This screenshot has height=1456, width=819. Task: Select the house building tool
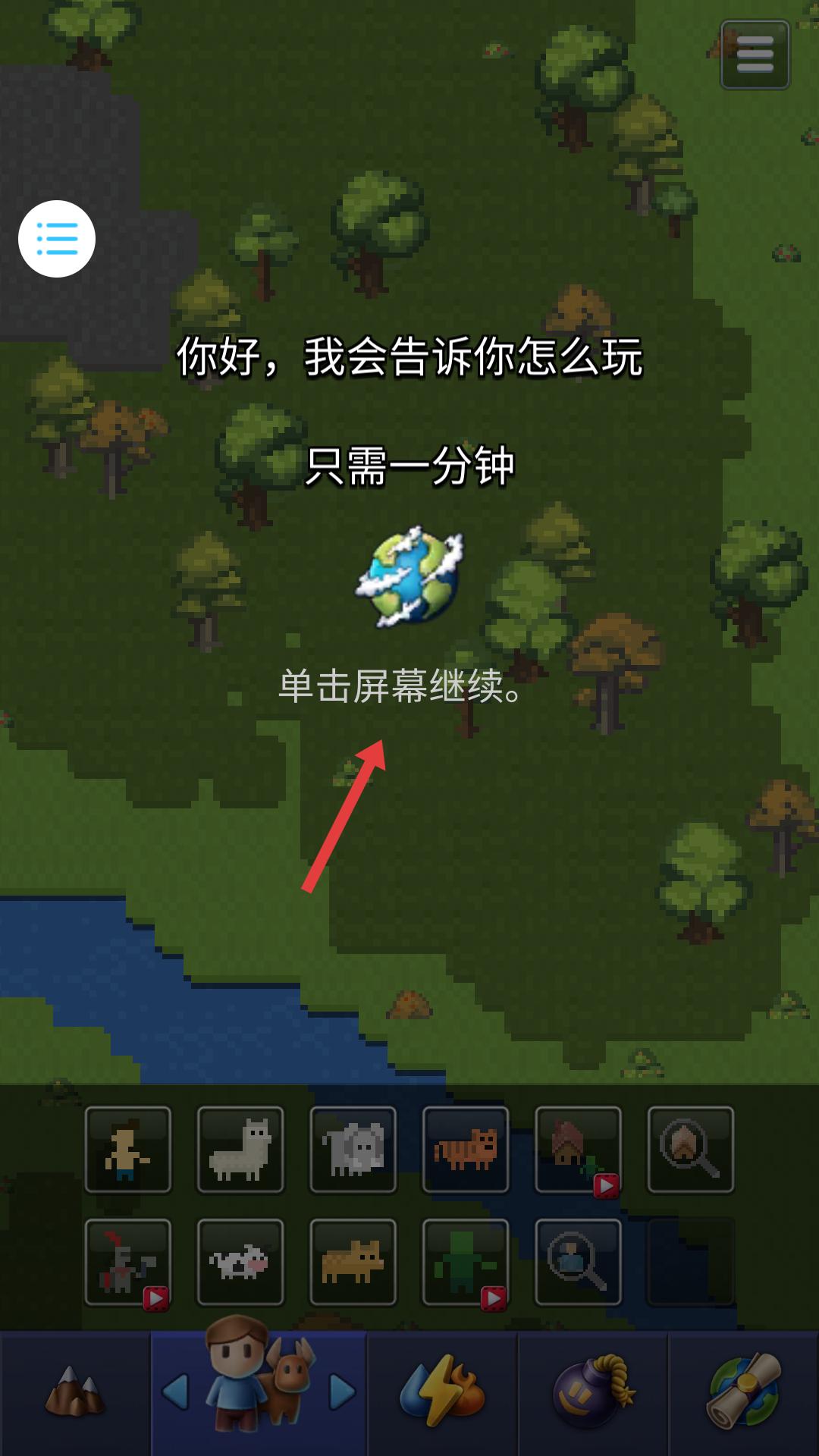577,1150
